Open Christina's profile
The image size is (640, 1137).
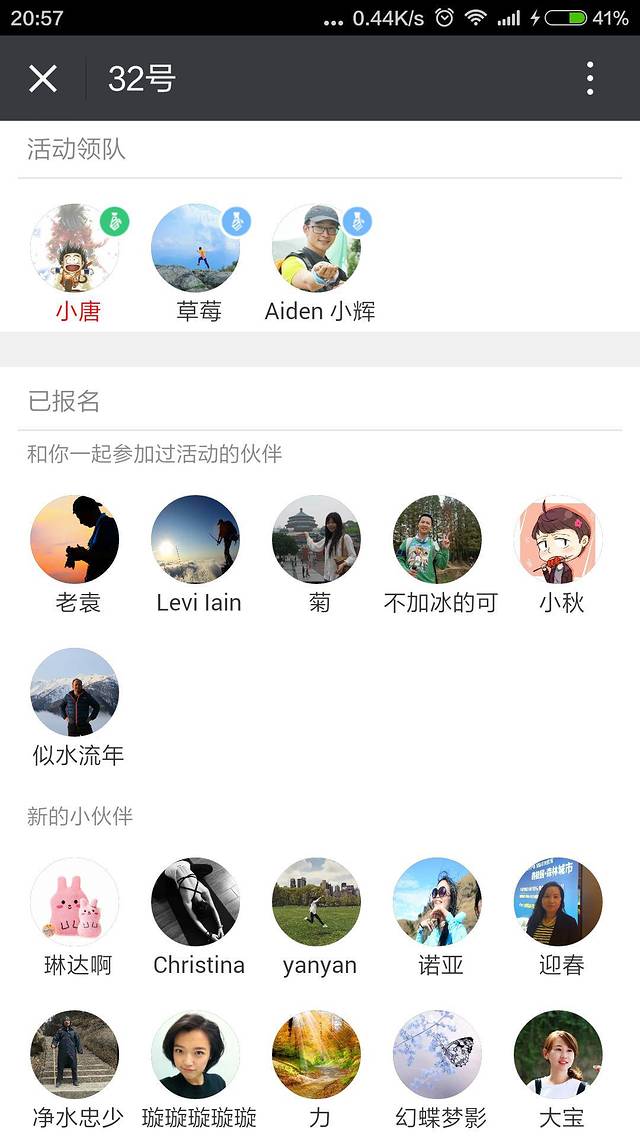(196, 902)
